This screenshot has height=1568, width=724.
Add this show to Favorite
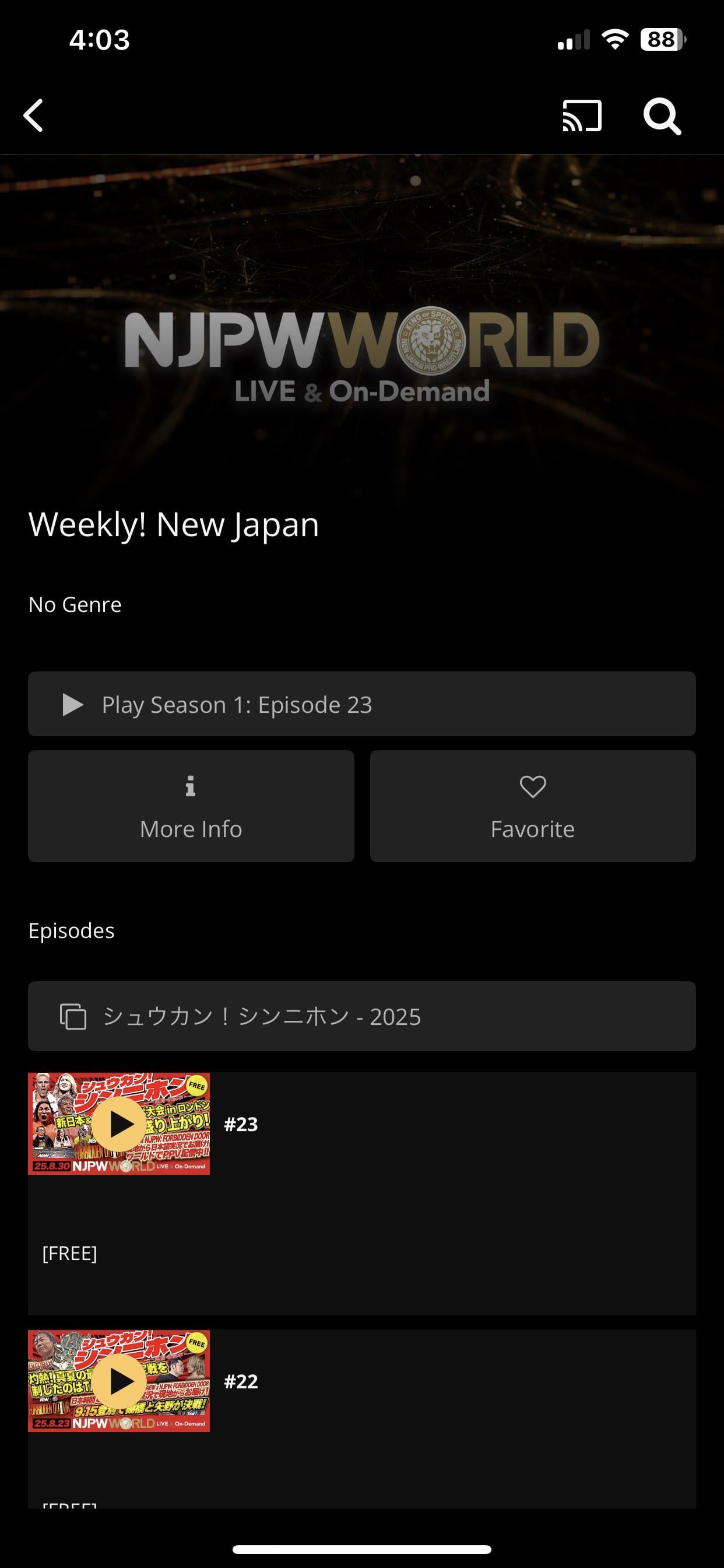(x=532, y=806)
